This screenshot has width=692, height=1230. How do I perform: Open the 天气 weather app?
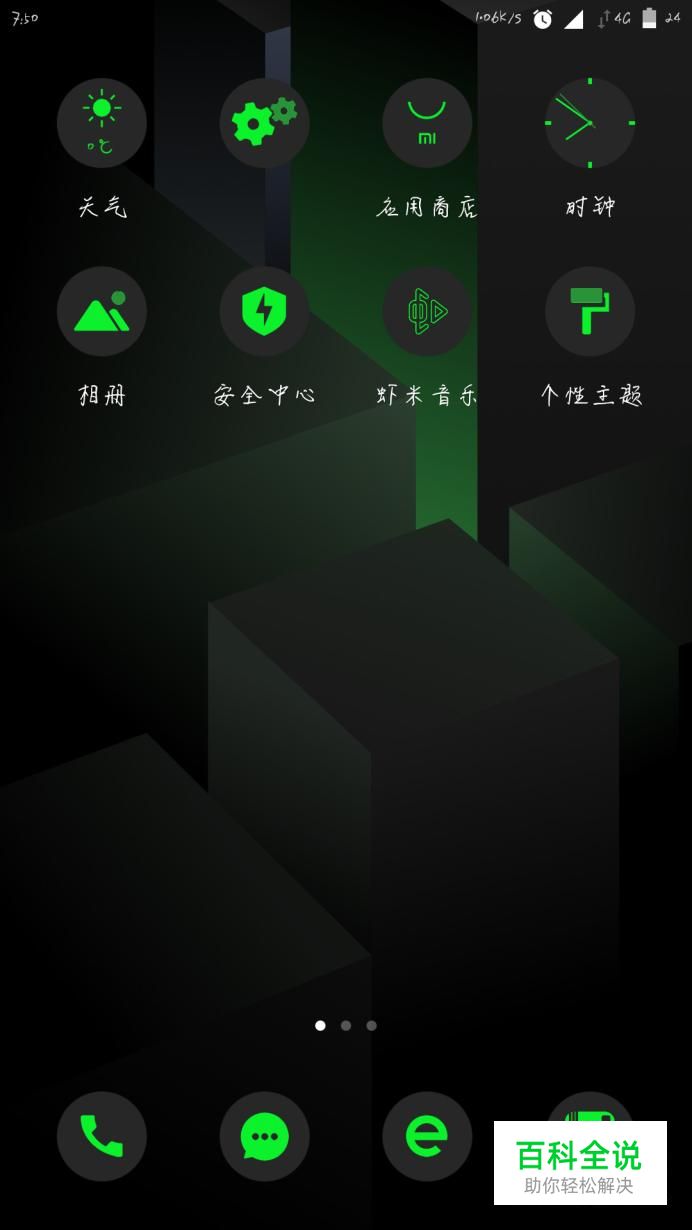click(x=102, y=124)
